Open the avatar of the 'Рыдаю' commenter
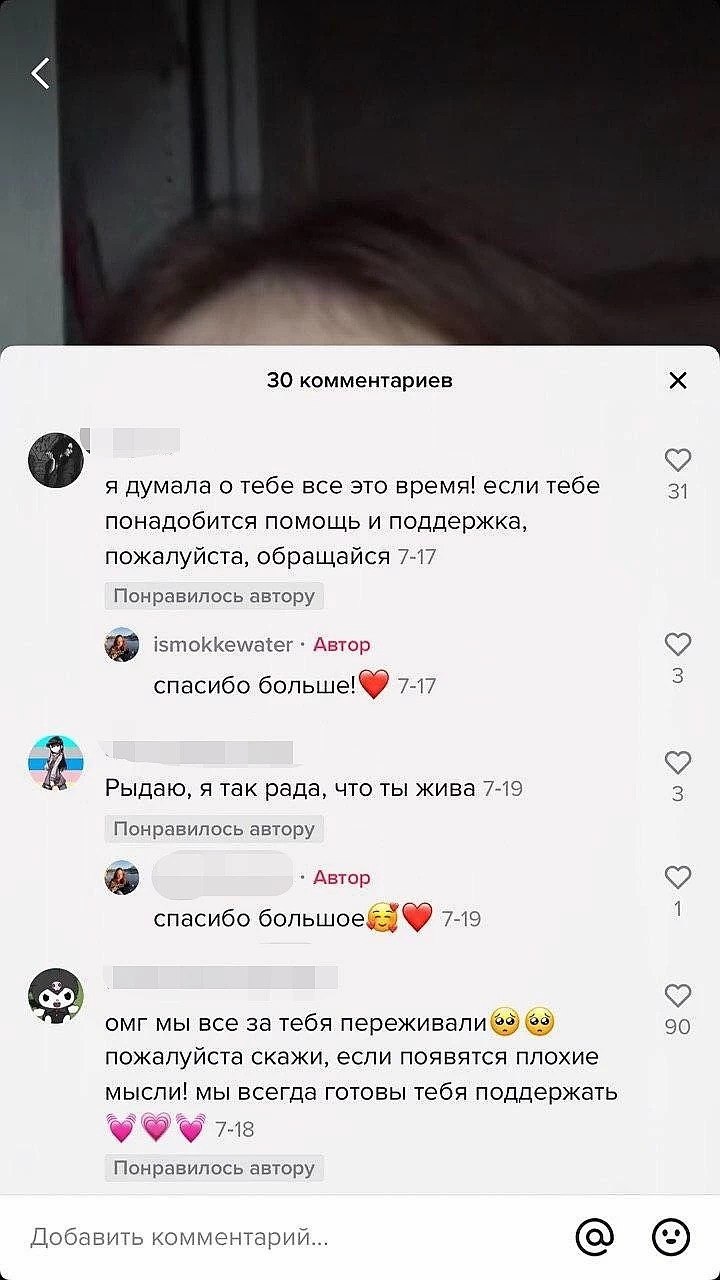720x1280 pixels. (56, 763)
